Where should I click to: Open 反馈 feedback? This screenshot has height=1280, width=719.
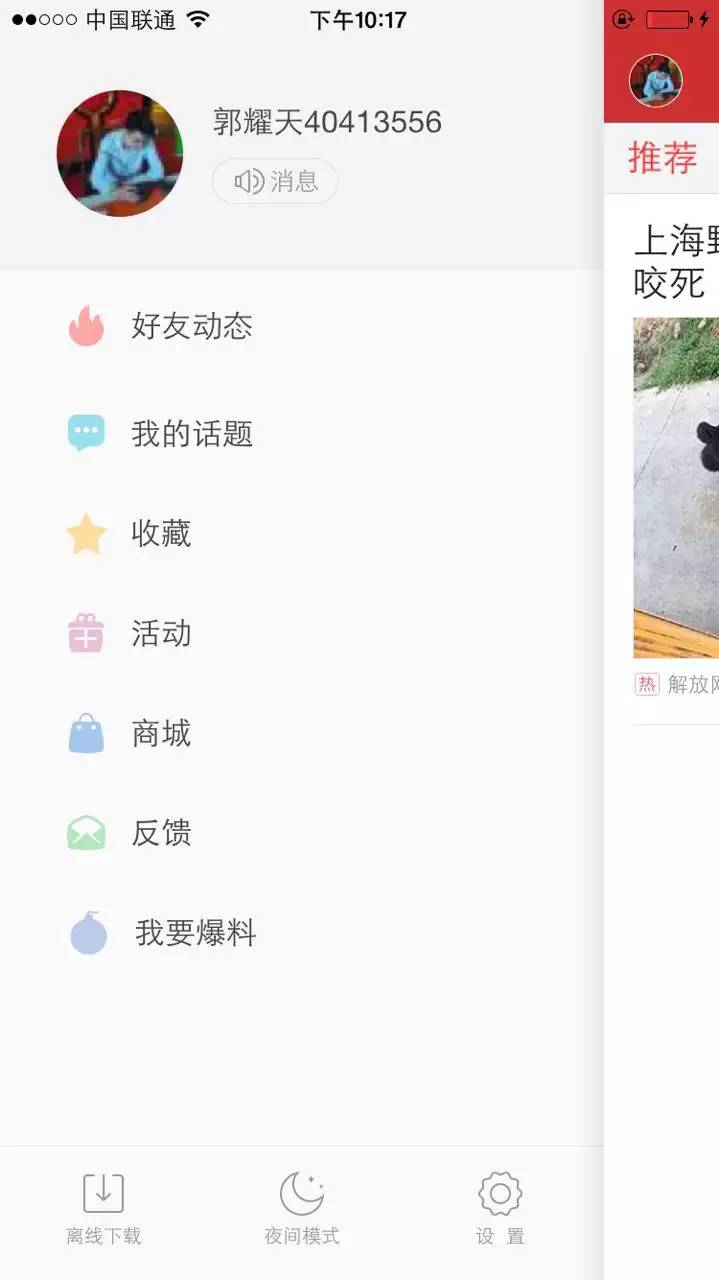tap(160, 833)
